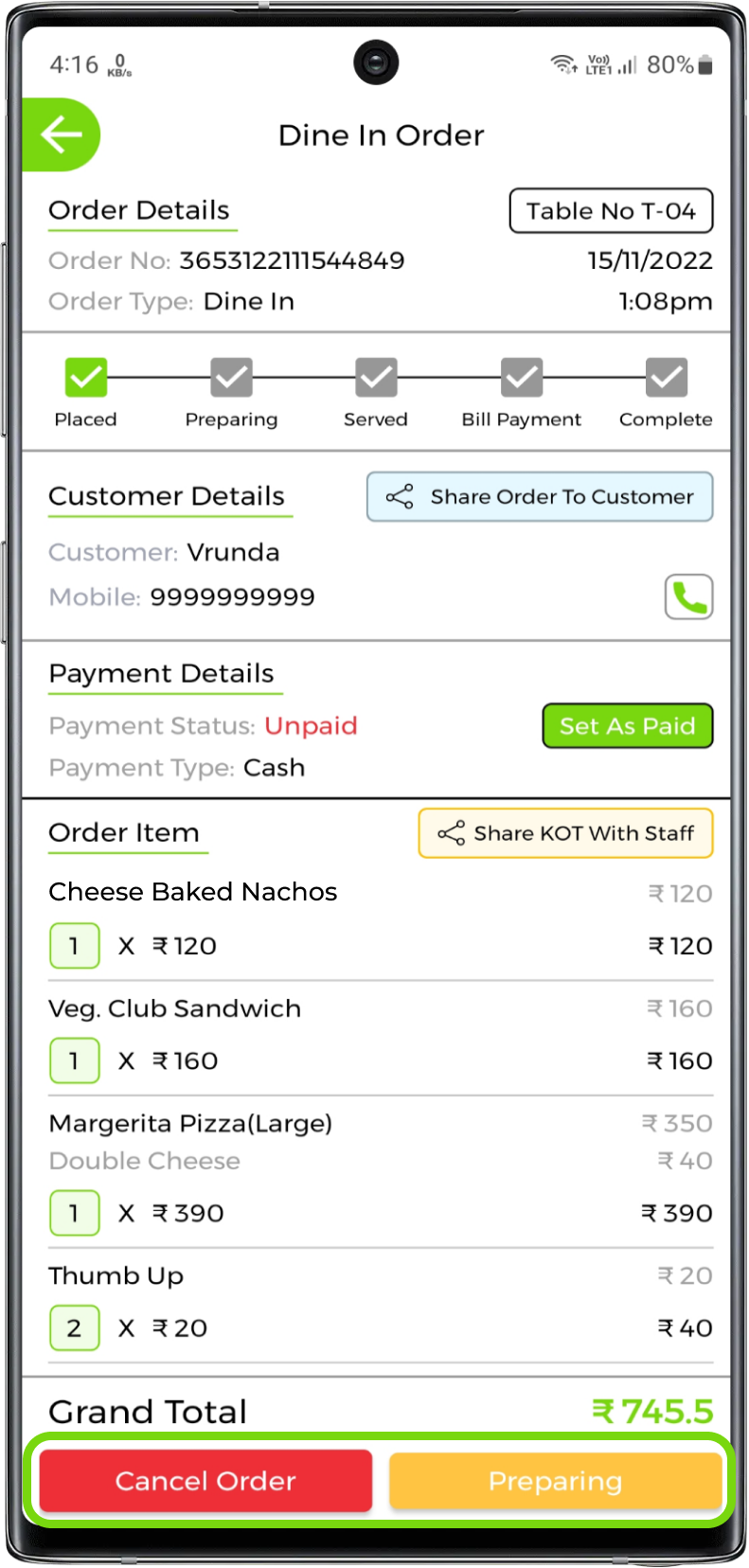Move order to Preparing status
749x1568 pixels.
pos(555,1481)
